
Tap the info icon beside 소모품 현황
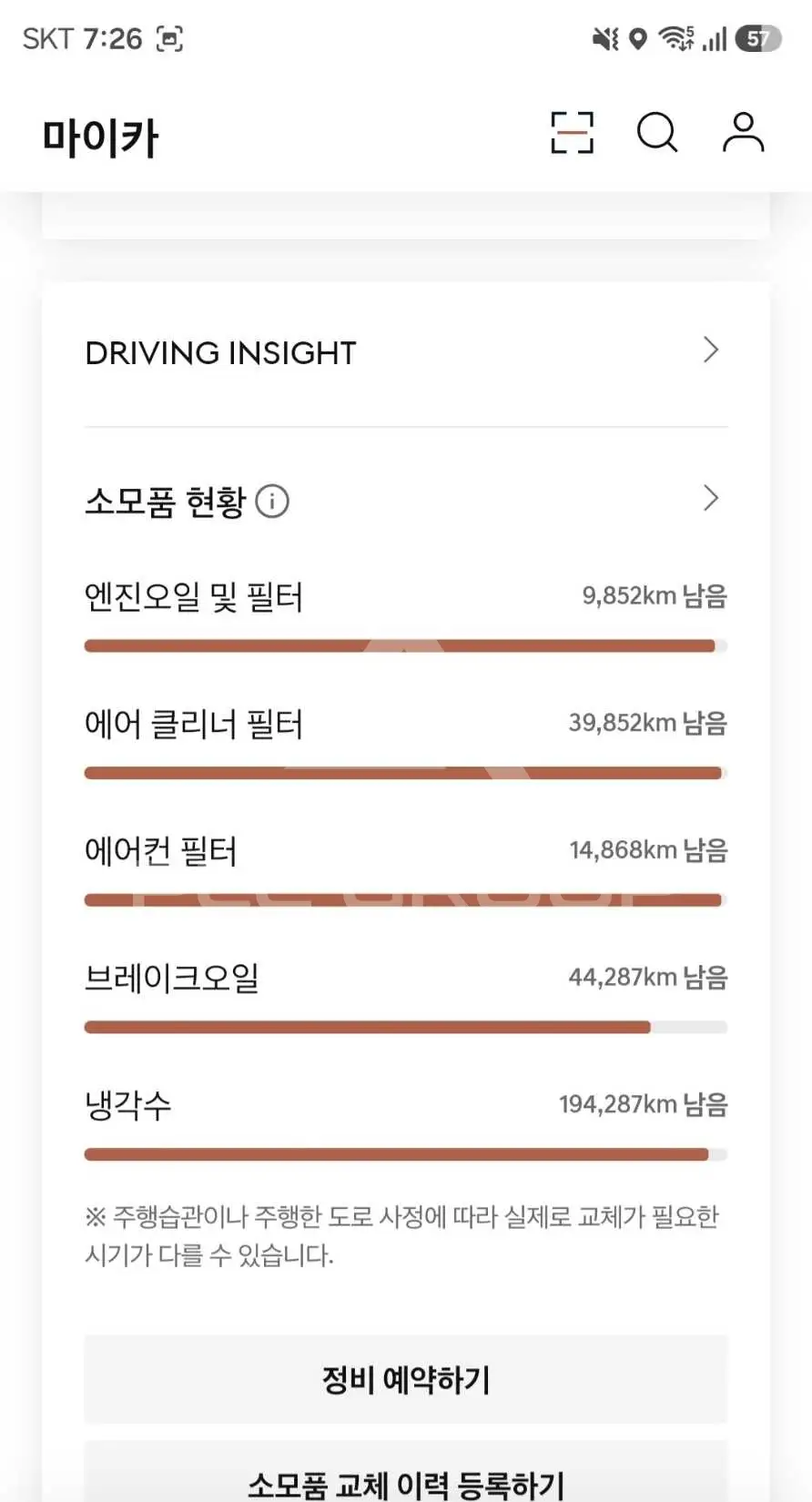272,502
